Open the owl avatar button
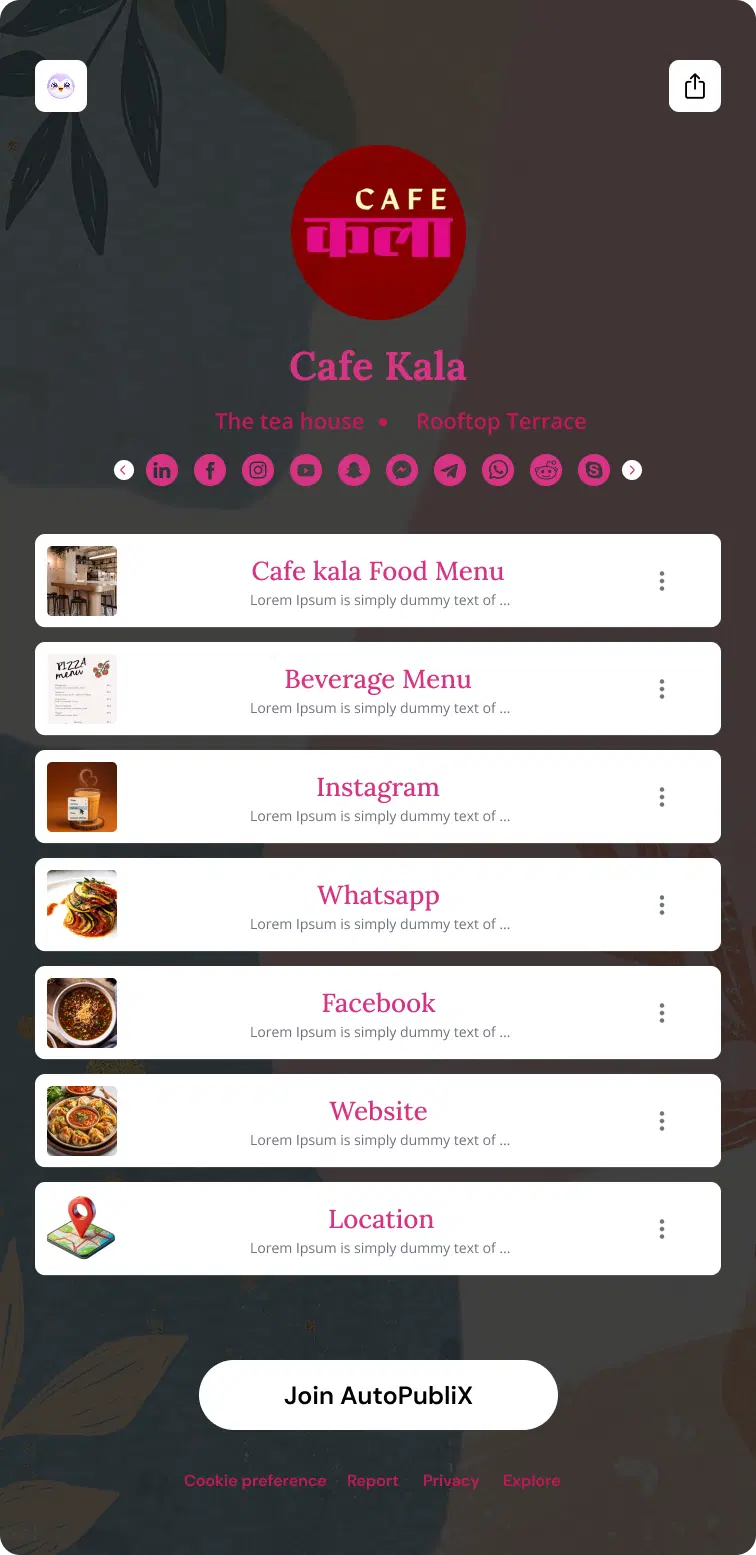 [61, 86]
